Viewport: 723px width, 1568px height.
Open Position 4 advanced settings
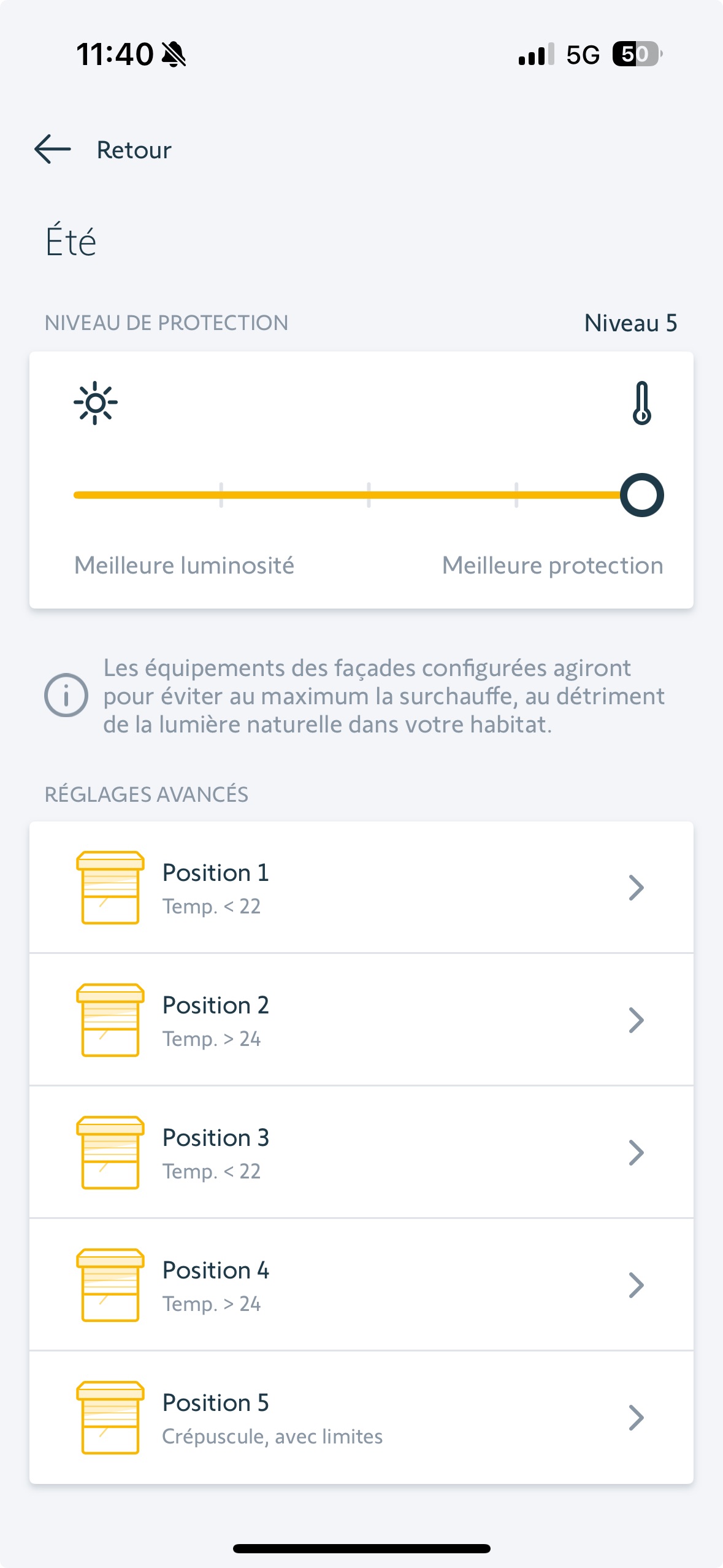(x=361, y=1285)
